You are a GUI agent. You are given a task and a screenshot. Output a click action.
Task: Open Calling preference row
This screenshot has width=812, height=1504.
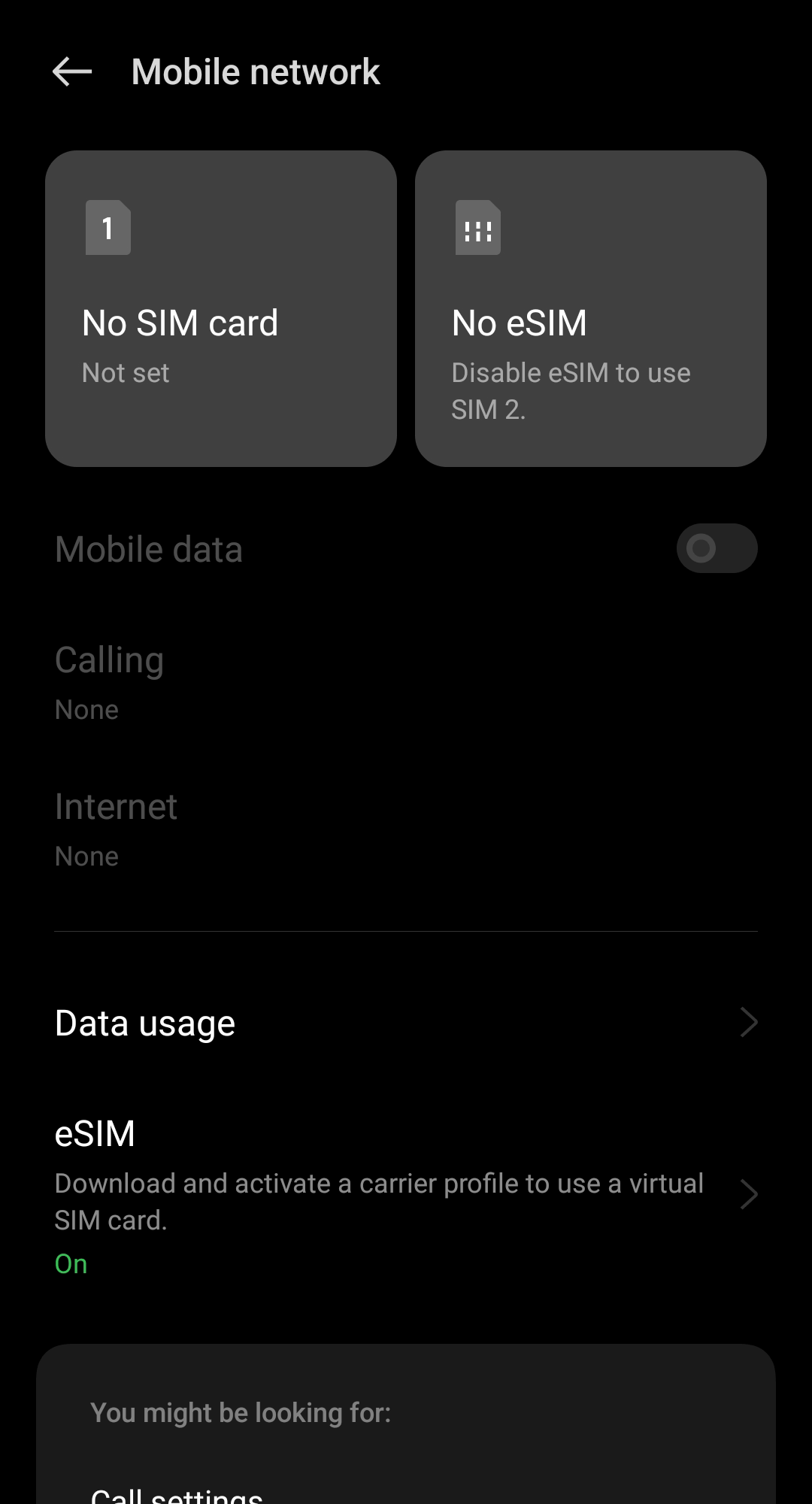click(406, 681)
